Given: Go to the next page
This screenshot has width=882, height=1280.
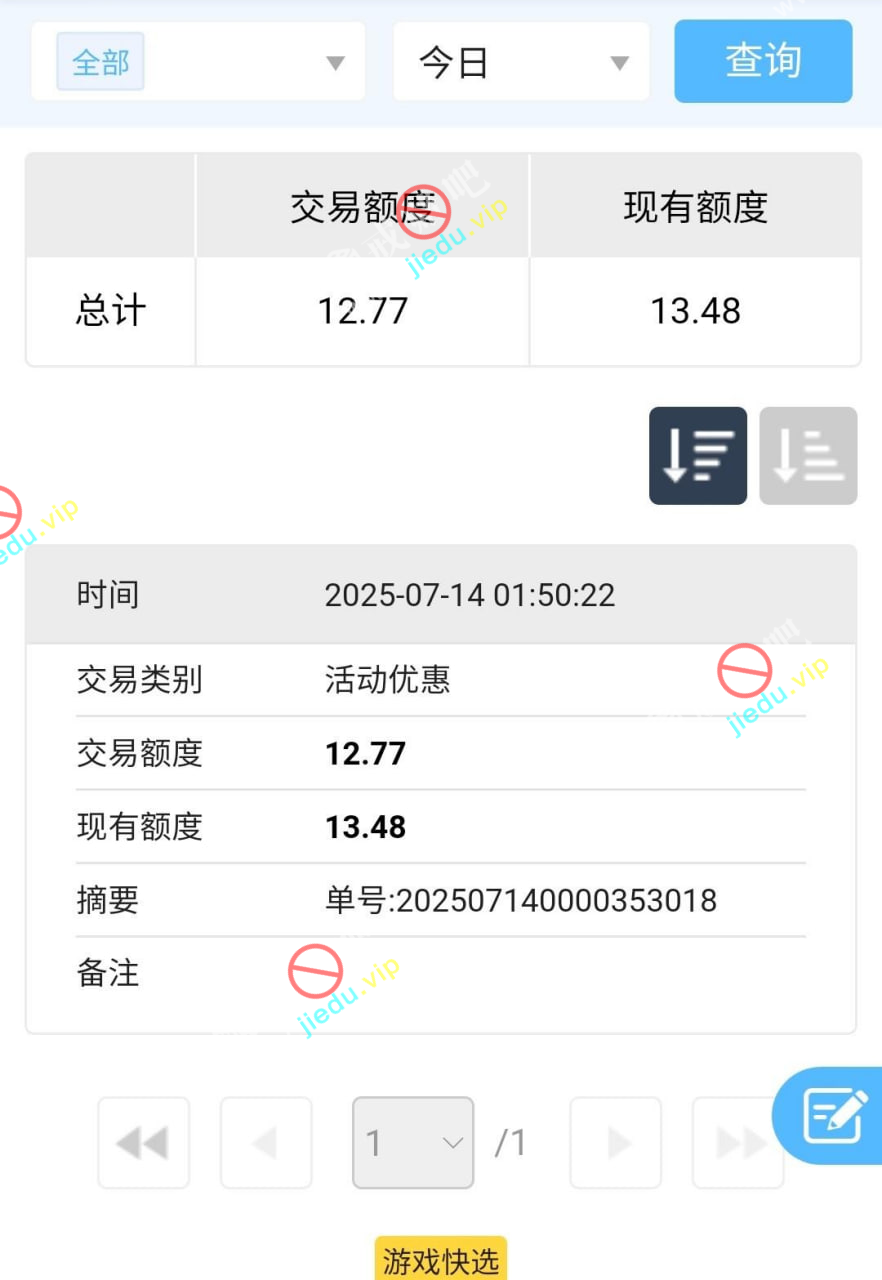Looking at the screenshot, I should (x=616, y=1143).
